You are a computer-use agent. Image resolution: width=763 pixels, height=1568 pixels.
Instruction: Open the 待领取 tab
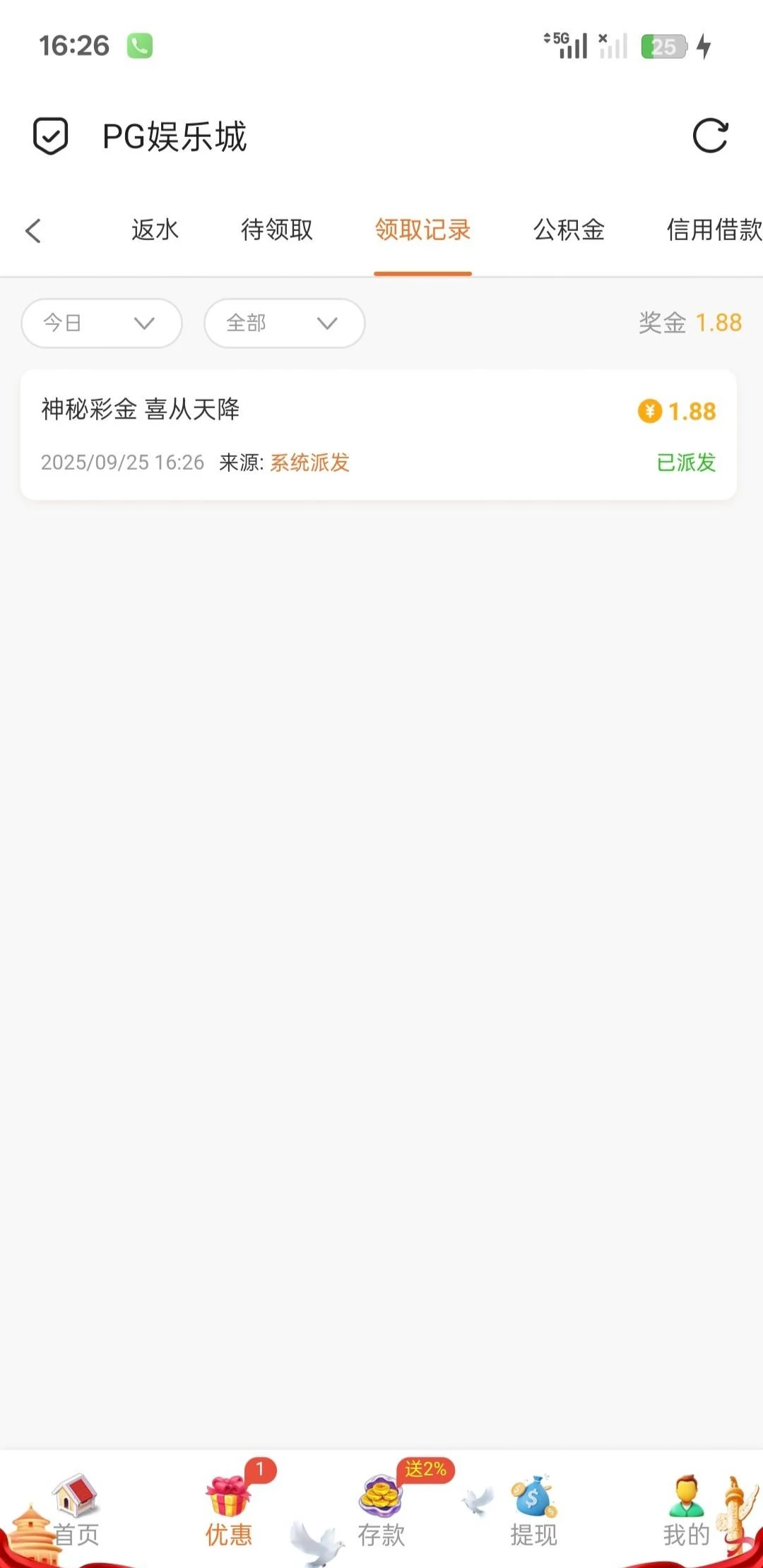pyautogui.click(x=276, y=230)
